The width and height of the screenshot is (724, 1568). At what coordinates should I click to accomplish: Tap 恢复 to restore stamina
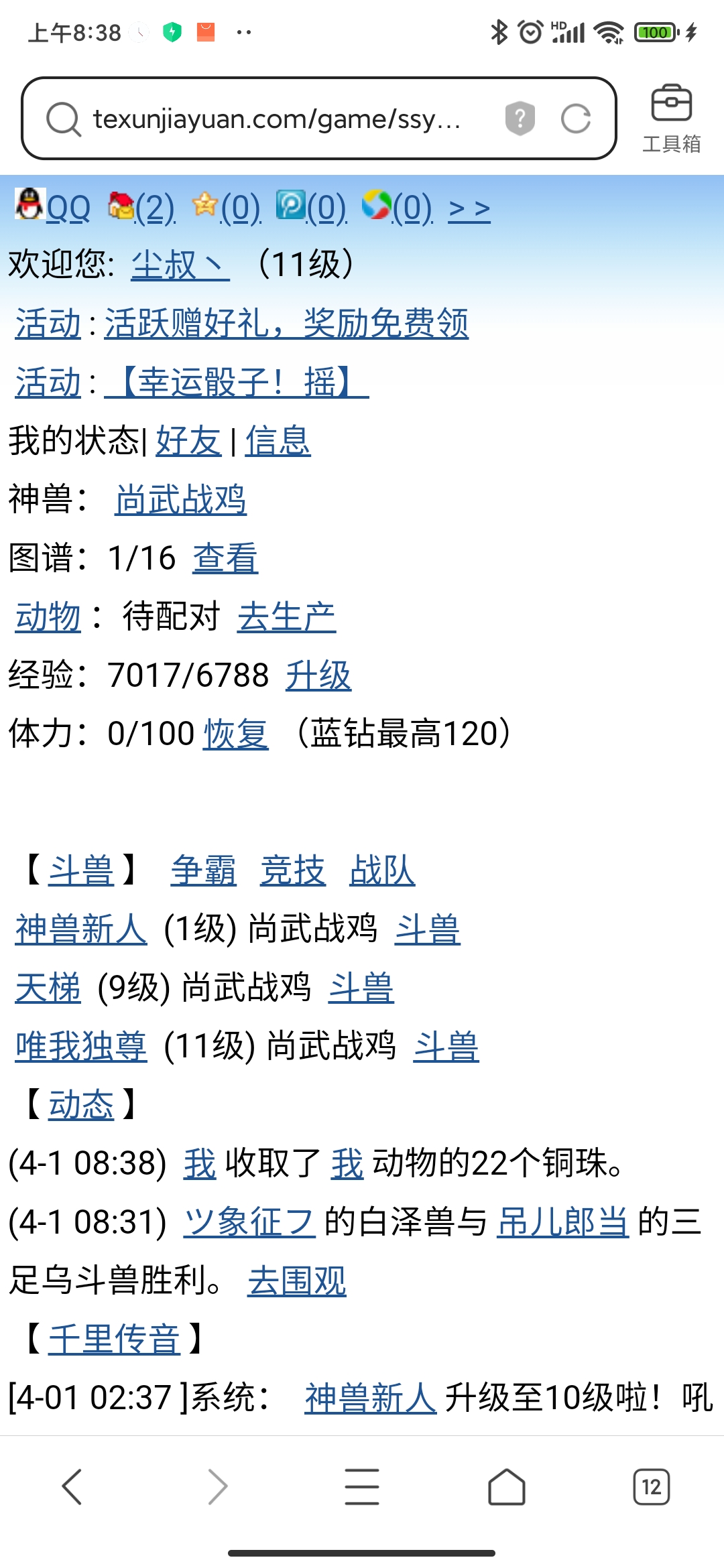tap(235, 734)
